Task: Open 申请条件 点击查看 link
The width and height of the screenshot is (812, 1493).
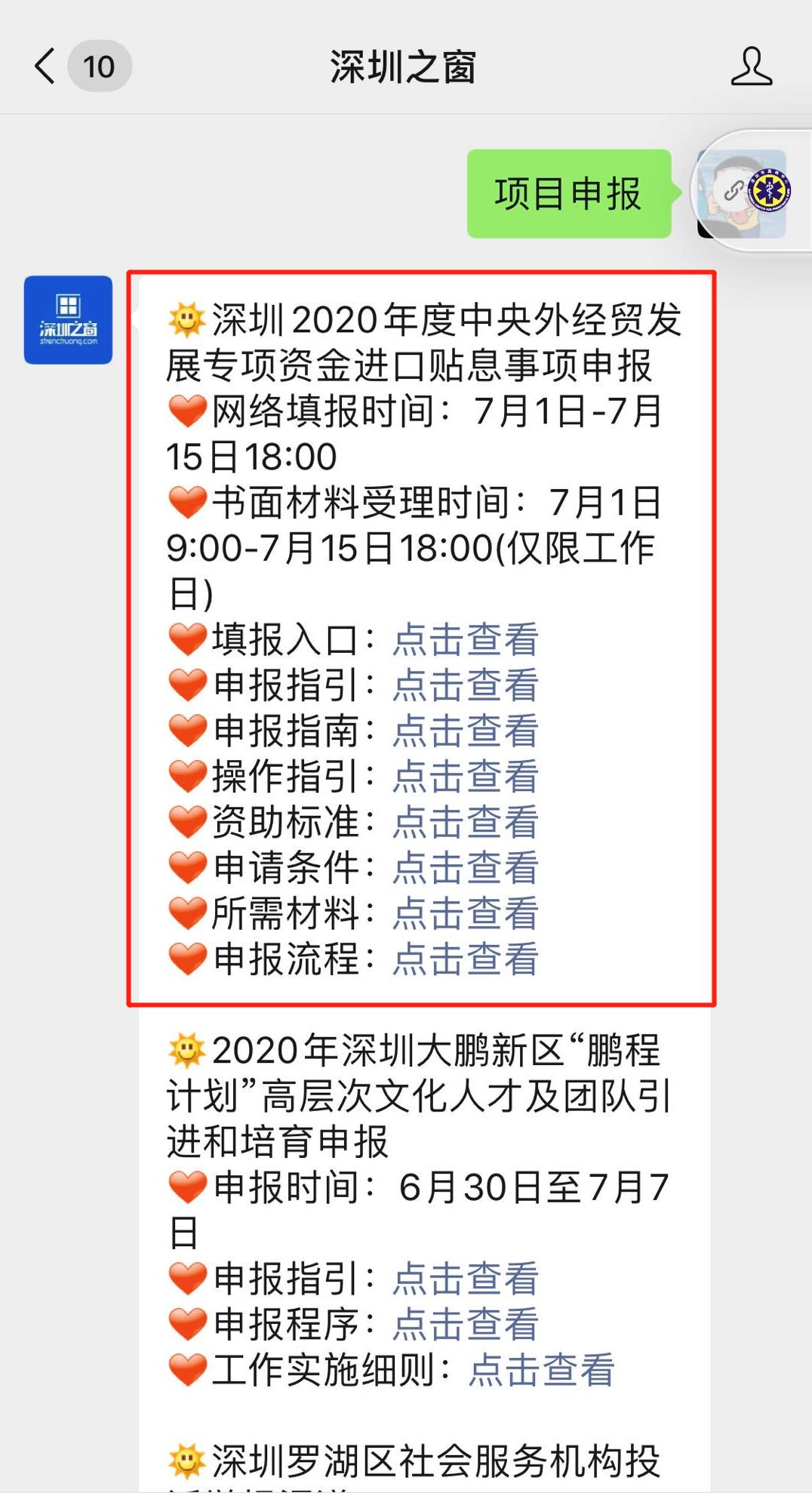Action: [x=466, y=869]
